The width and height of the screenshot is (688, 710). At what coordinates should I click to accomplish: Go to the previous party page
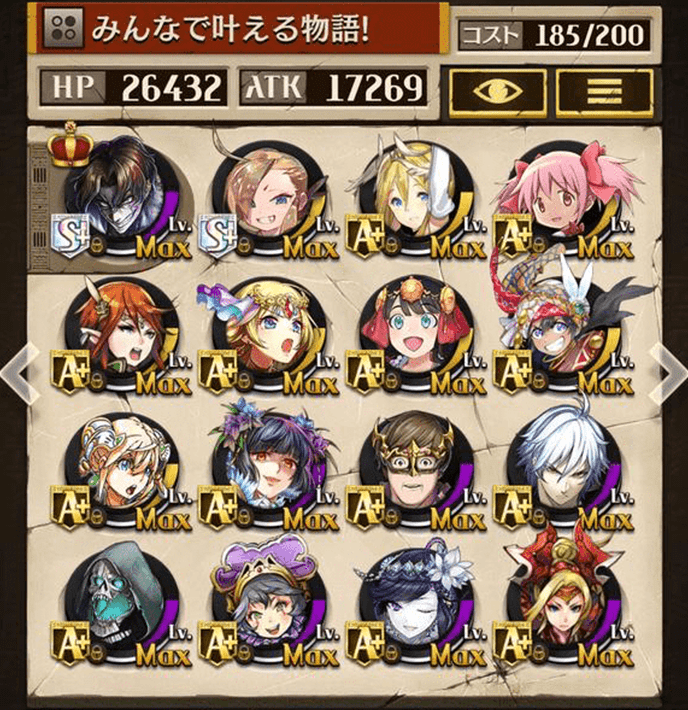coord(18,372)
